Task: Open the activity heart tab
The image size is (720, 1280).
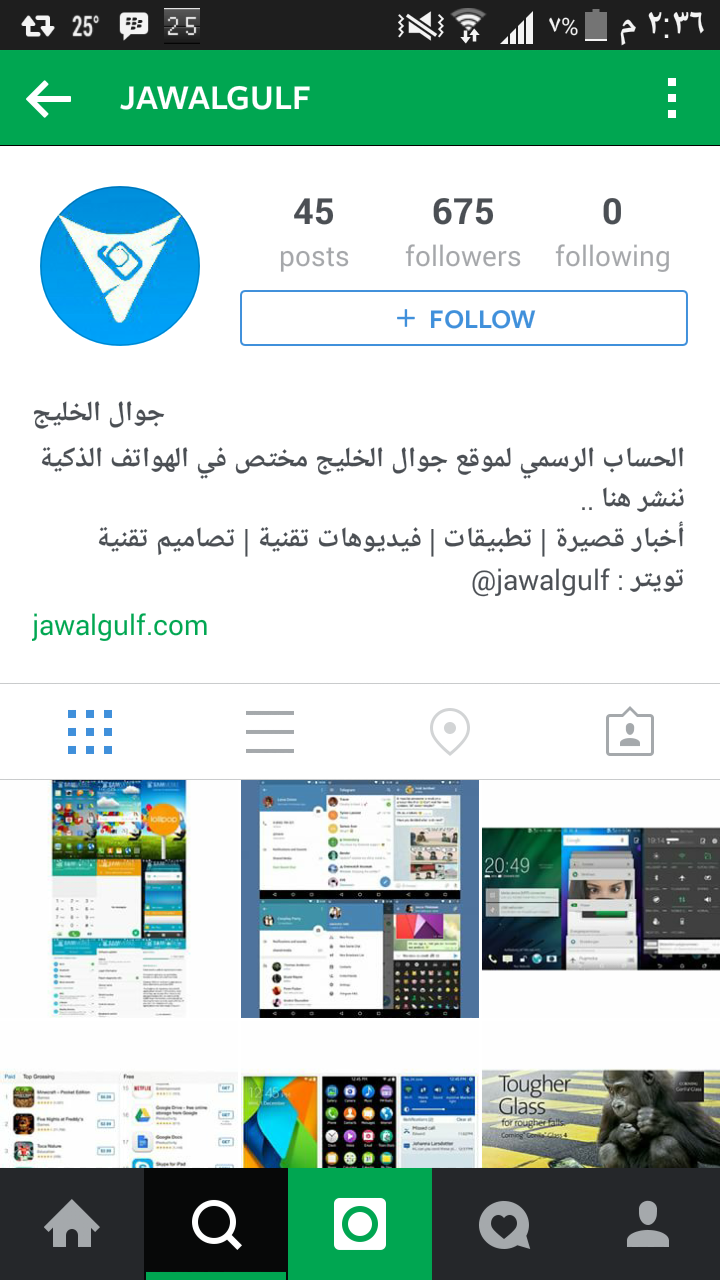Action: tap(504, 1224)
